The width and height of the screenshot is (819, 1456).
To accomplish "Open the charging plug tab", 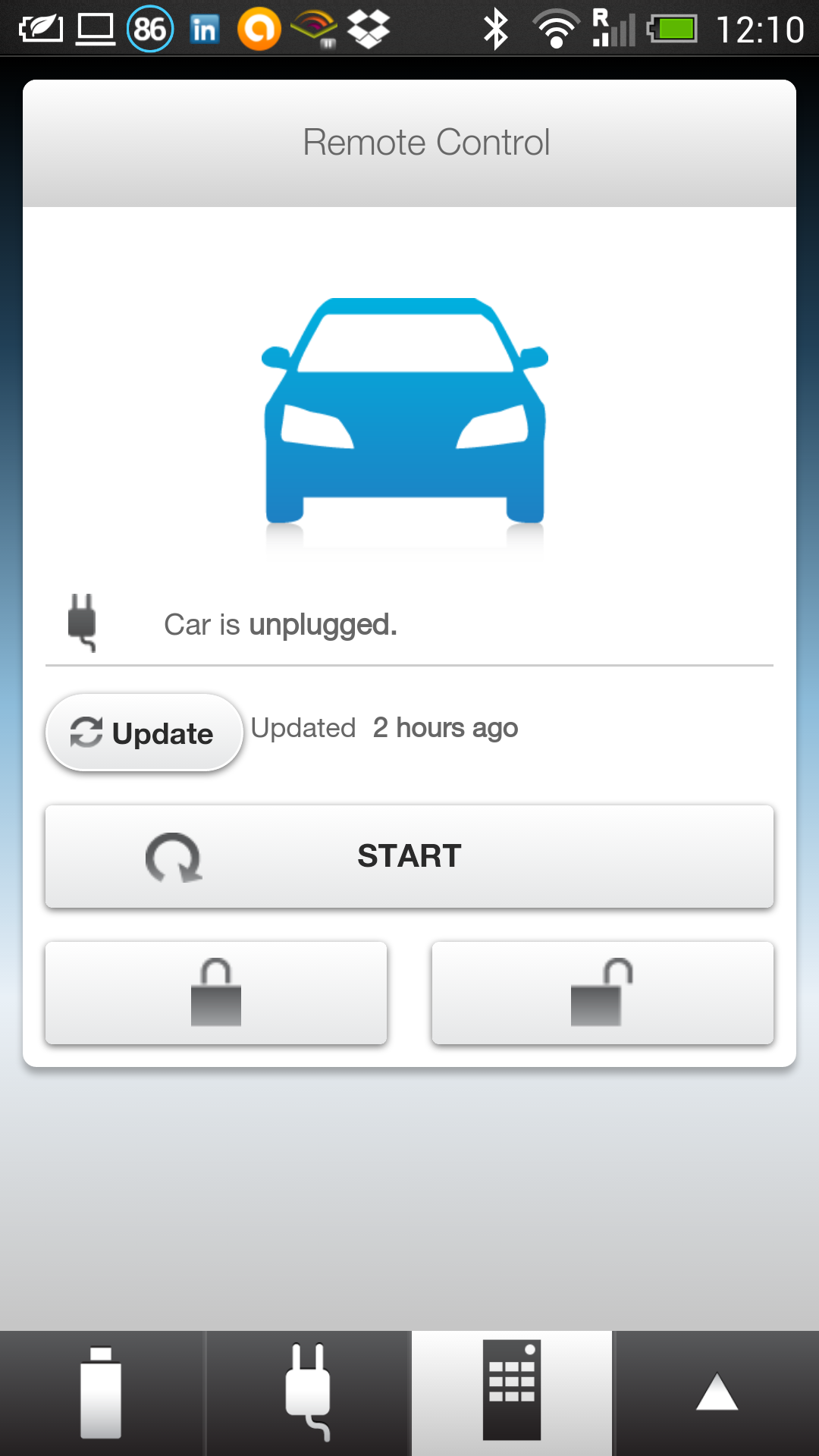I will pos(308,1392).
